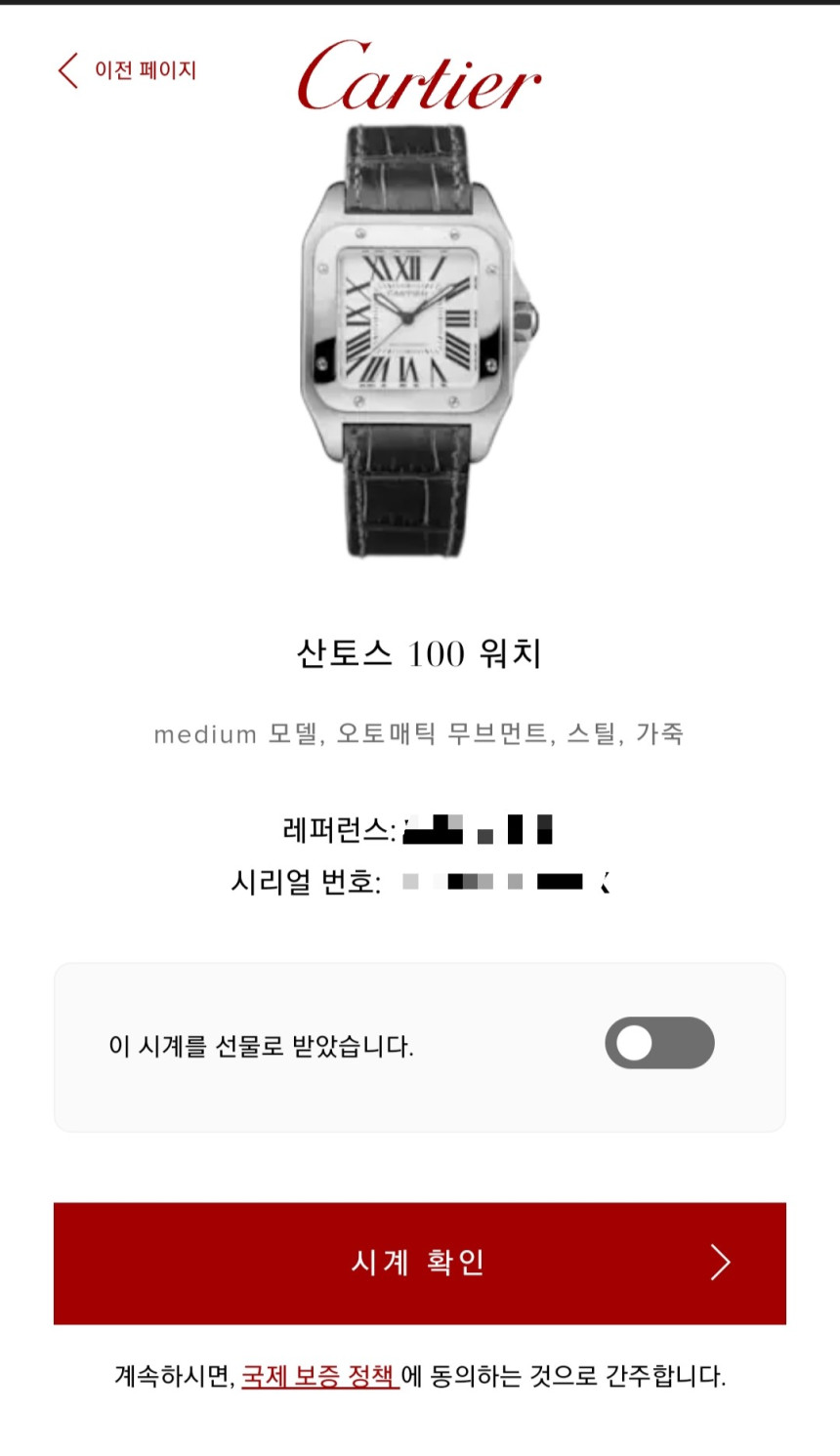Open the 국제 보증 정책 link
This screenshot has width=840, height=1456.
pos(319,1377)
